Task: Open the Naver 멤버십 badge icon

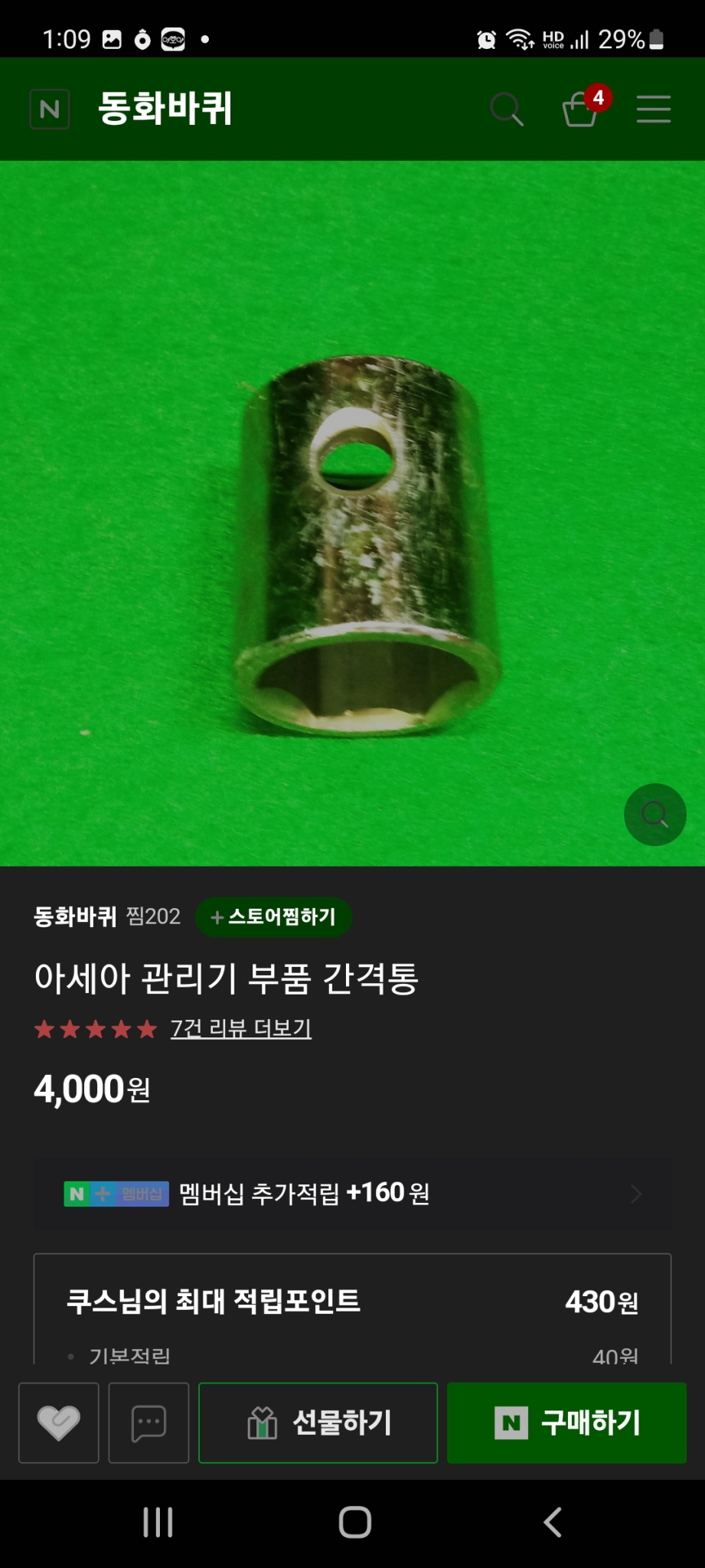Action: click(116, 1194)
